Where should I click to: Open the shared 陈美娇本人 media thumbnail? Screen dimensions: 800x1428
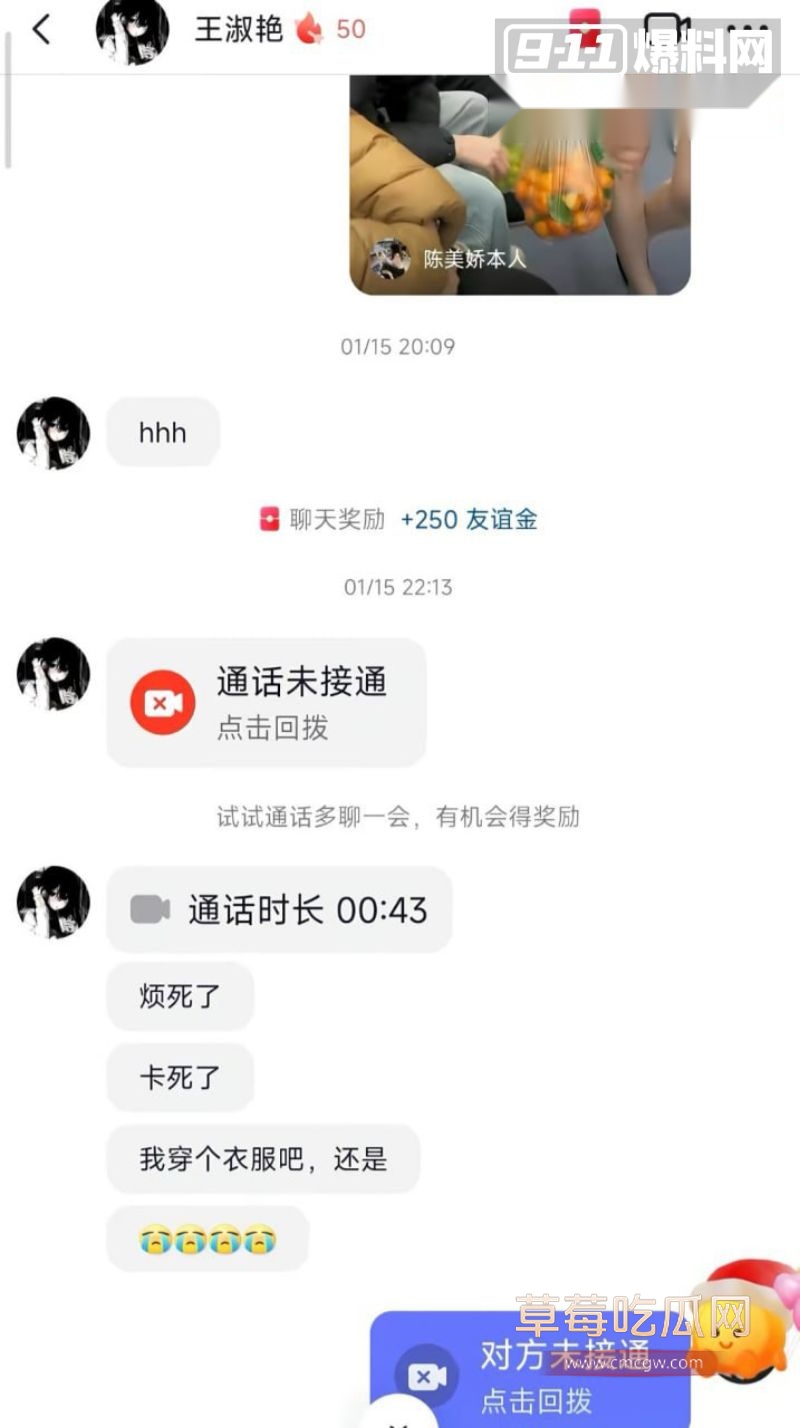[520, 185]
